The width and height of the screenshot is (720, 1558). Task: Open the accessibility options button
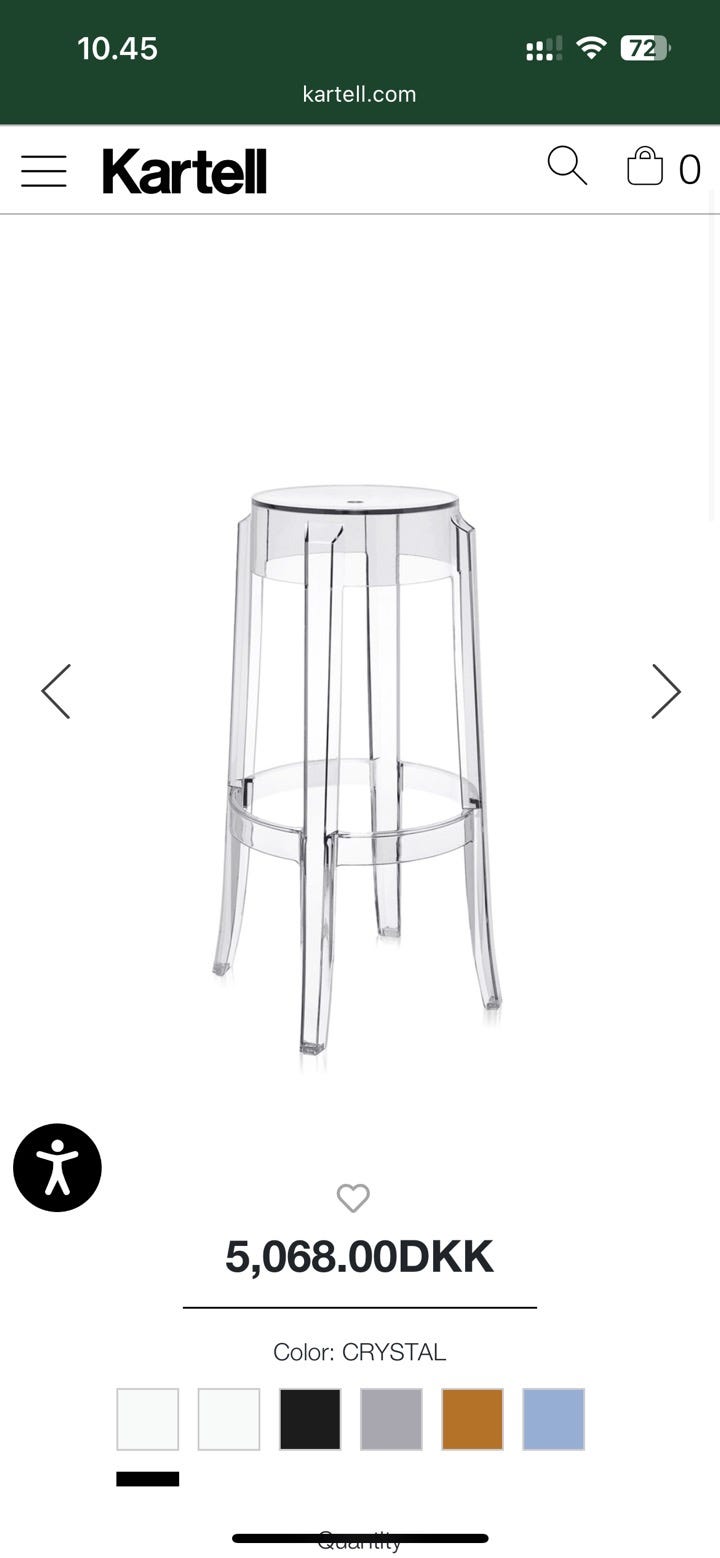pos(57,1168)
